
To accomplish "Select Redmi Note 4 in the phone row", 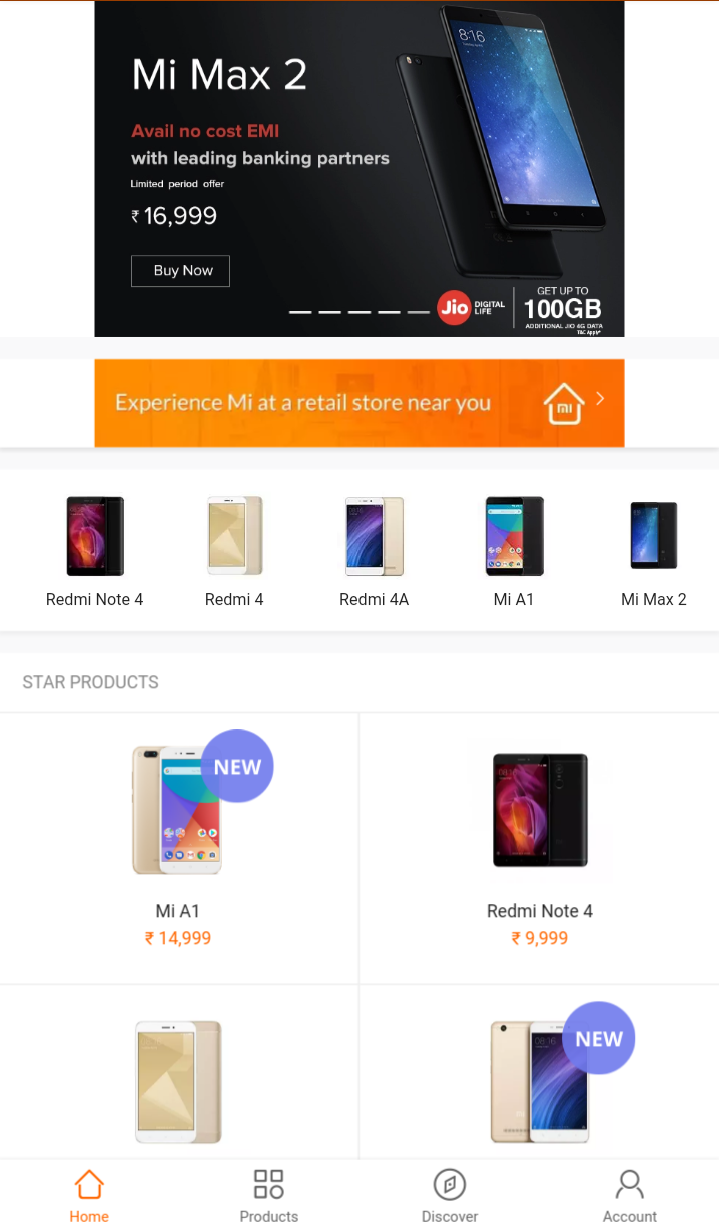I will coord(95,550).
